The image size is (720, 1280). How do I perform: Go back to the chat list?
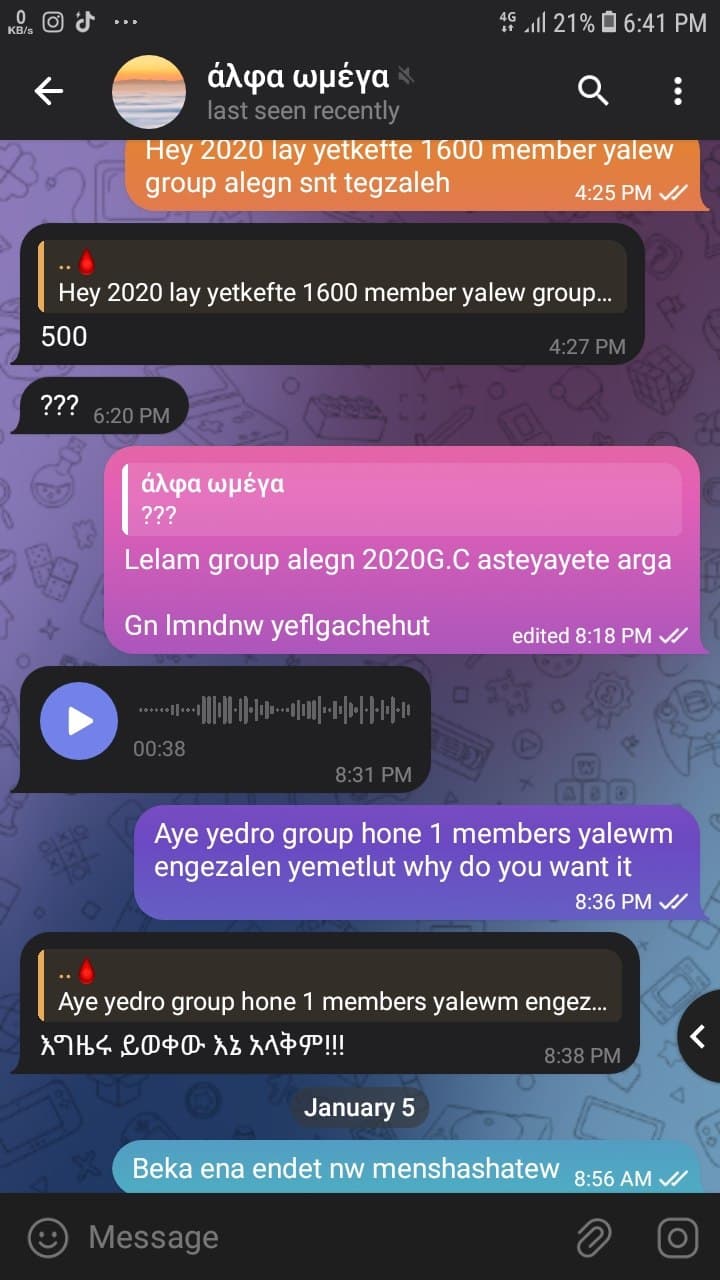tap(48, 92)
